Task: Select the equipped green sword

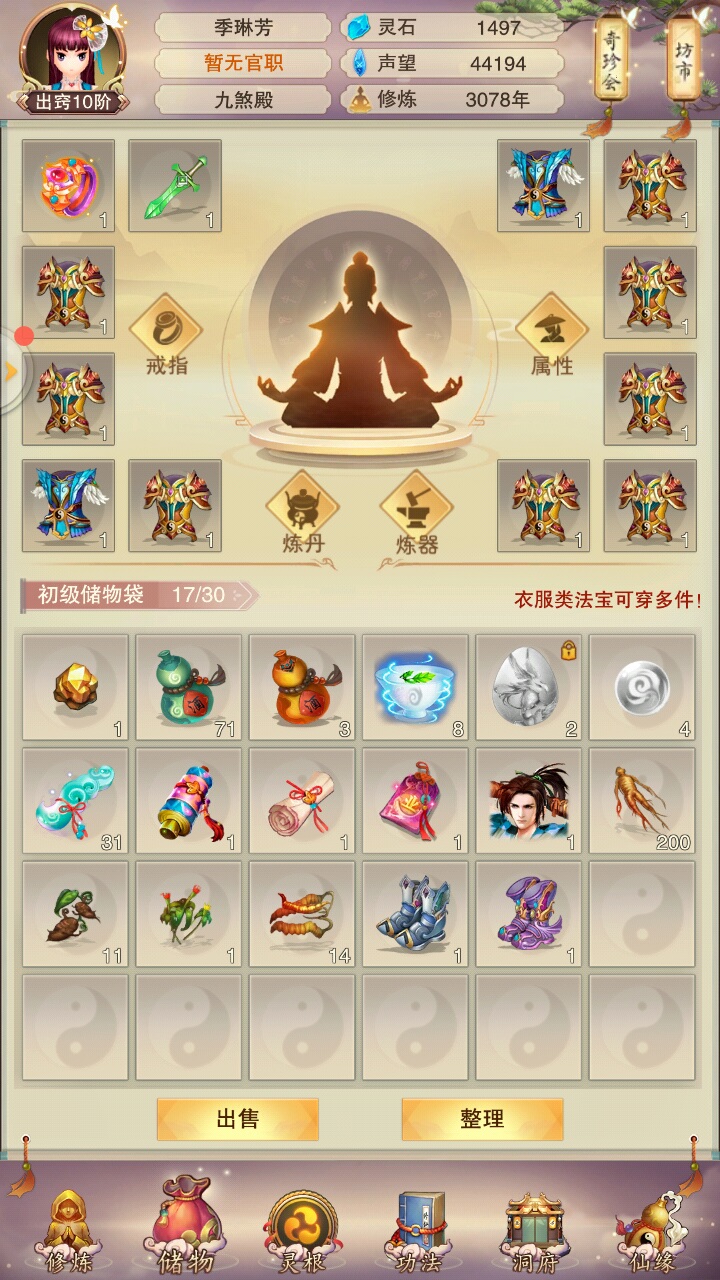Action: click(x=175, y=186)
